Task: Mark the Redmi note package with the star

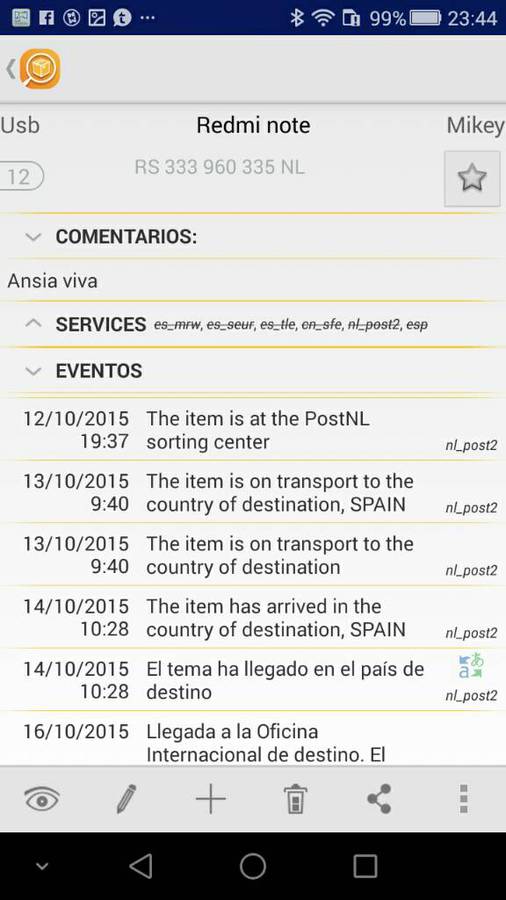Action: (472, 179)
